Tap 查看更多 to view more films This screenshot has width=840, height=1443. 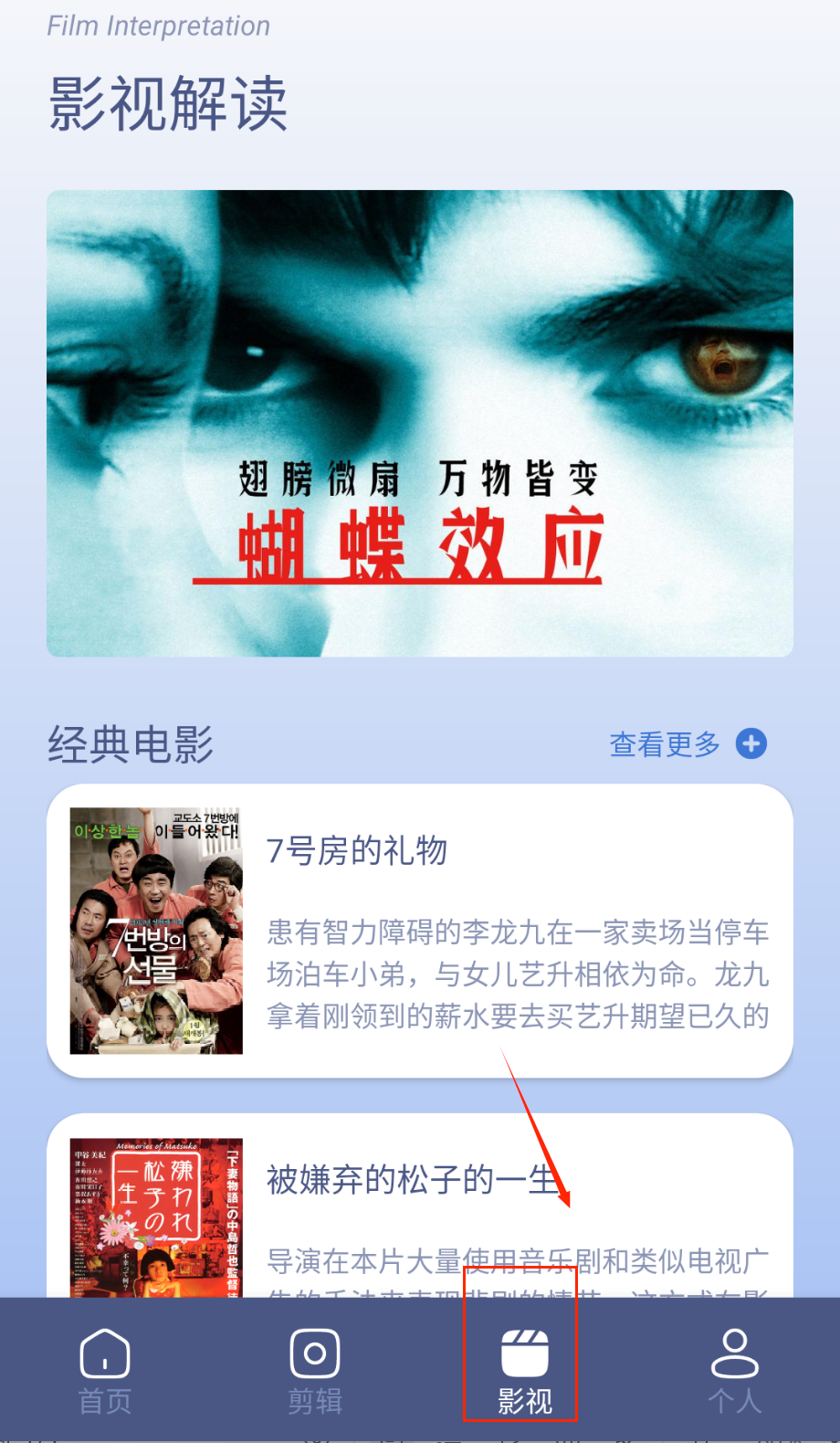click(x=687, y=744)
